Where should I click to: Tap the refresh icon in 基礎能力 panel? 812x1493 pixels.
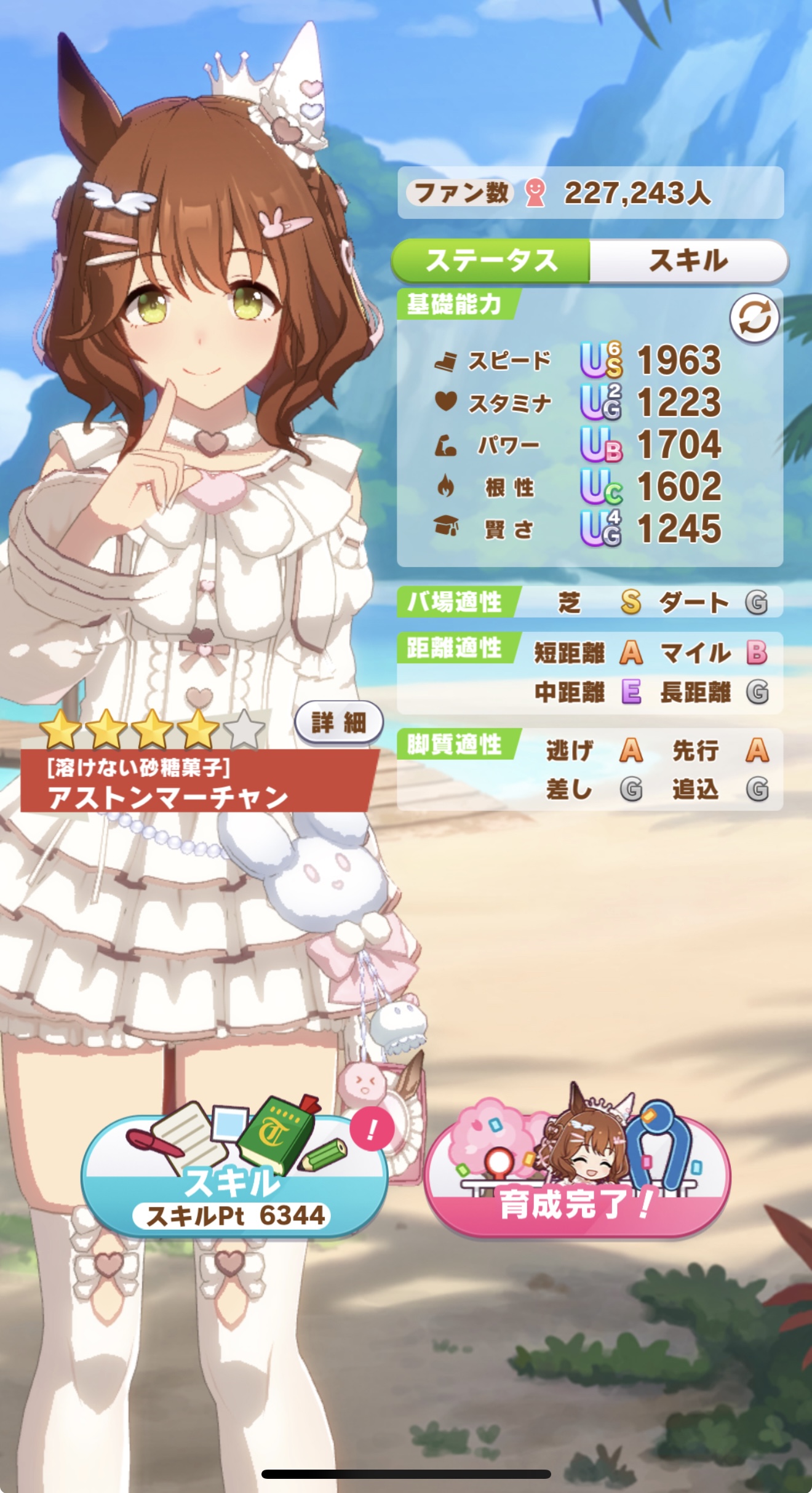click(754, 318)
